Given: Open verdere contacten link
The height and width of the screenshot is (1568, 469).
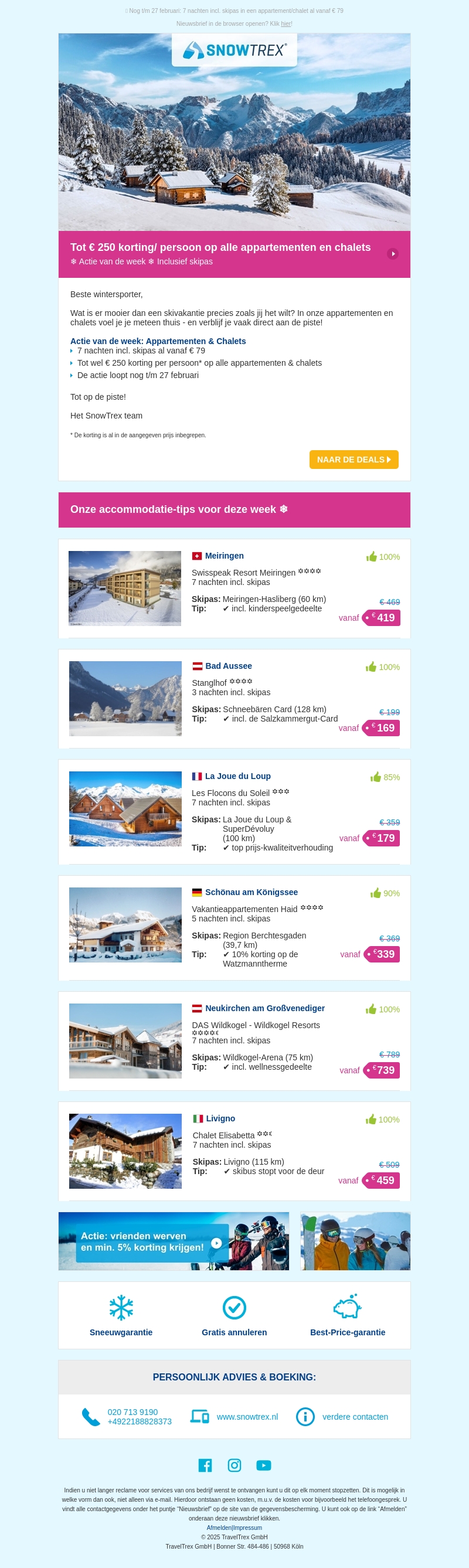Looking at the screenshot, I should [355, 1417].
